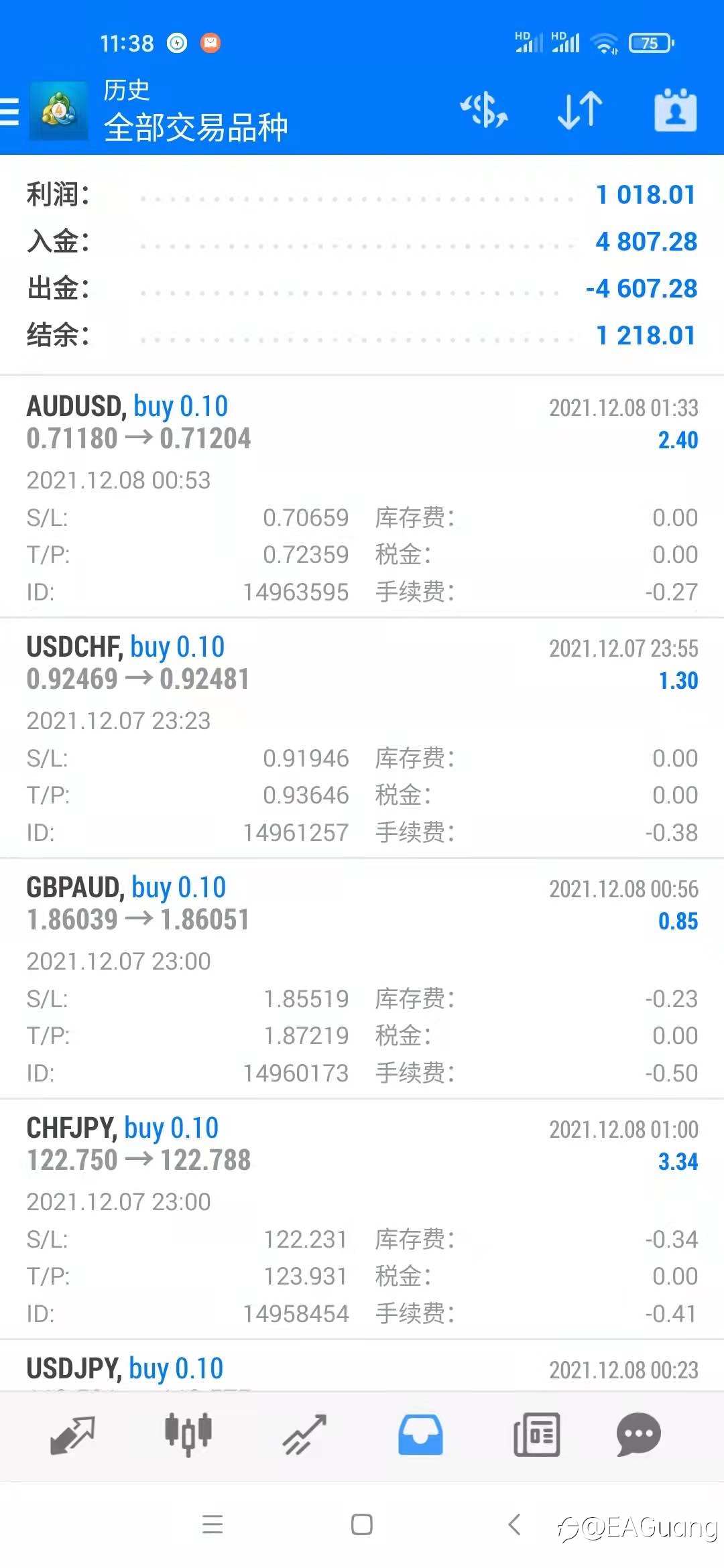Open the CHFJPY buy 0.10 trade entry

362,1219
